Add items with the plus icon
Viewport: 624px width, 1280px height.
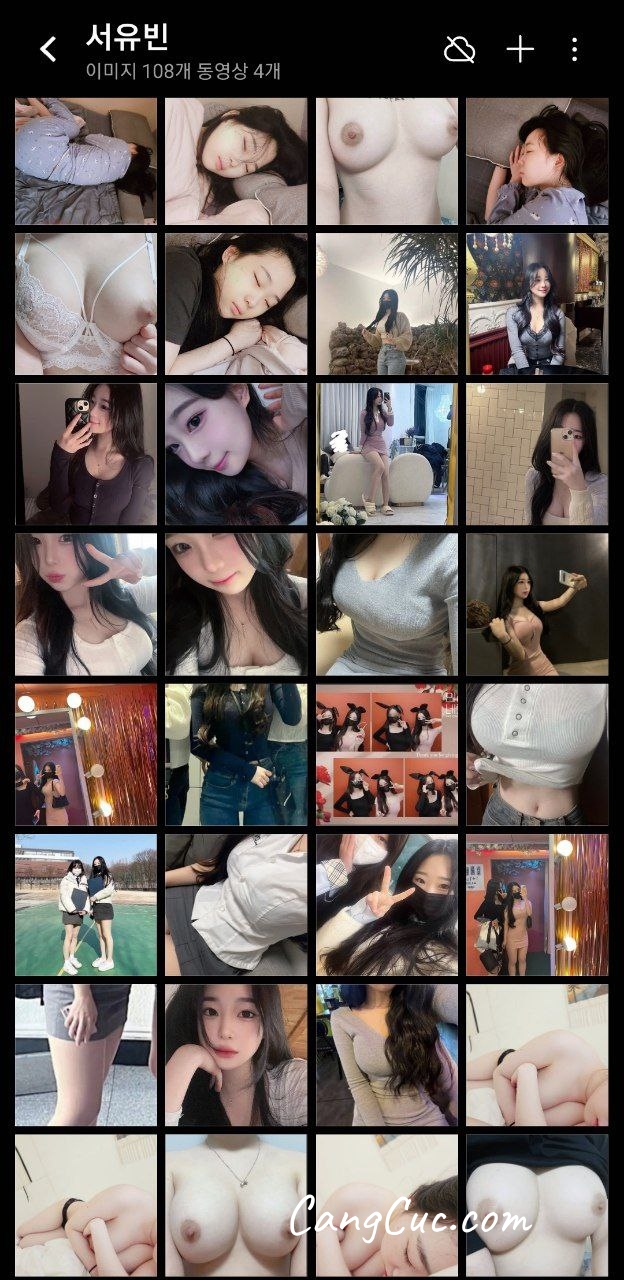(520, 49)
